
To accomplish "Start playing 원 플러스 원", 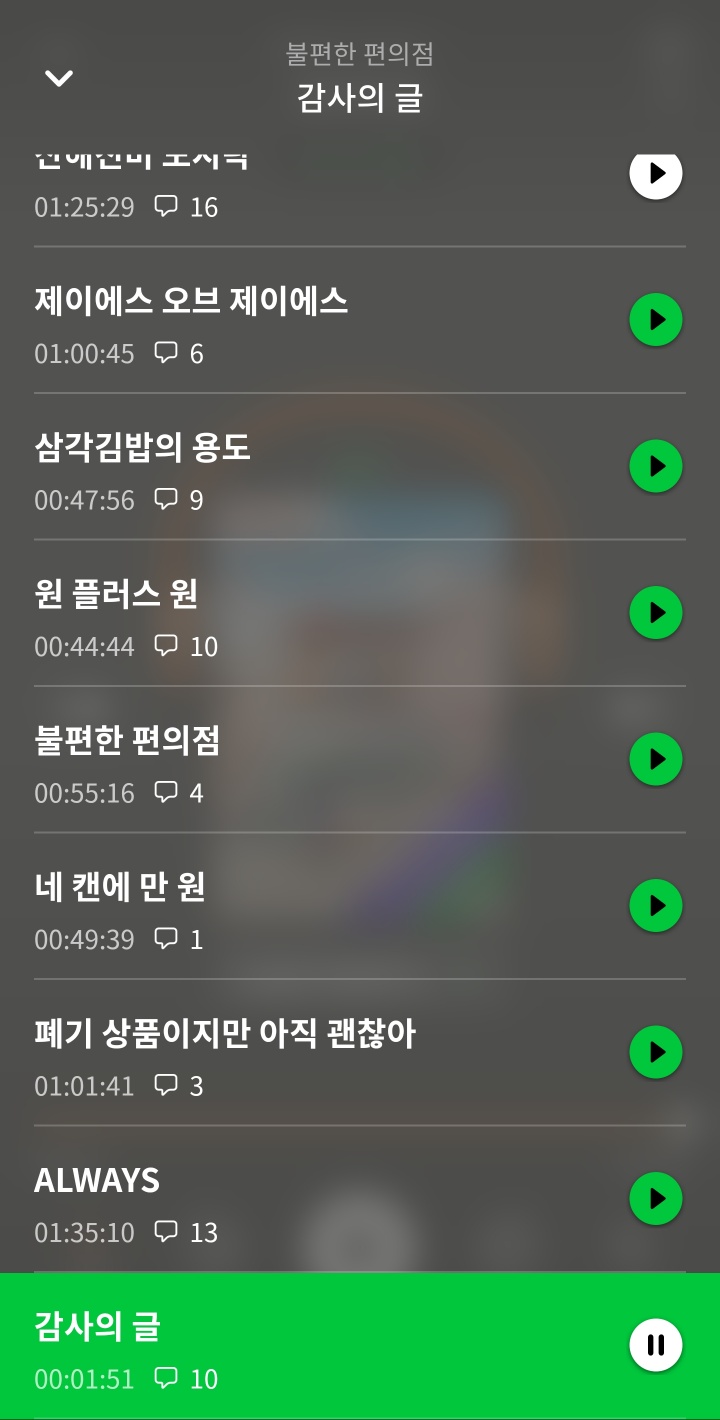I will coord(656,613).
